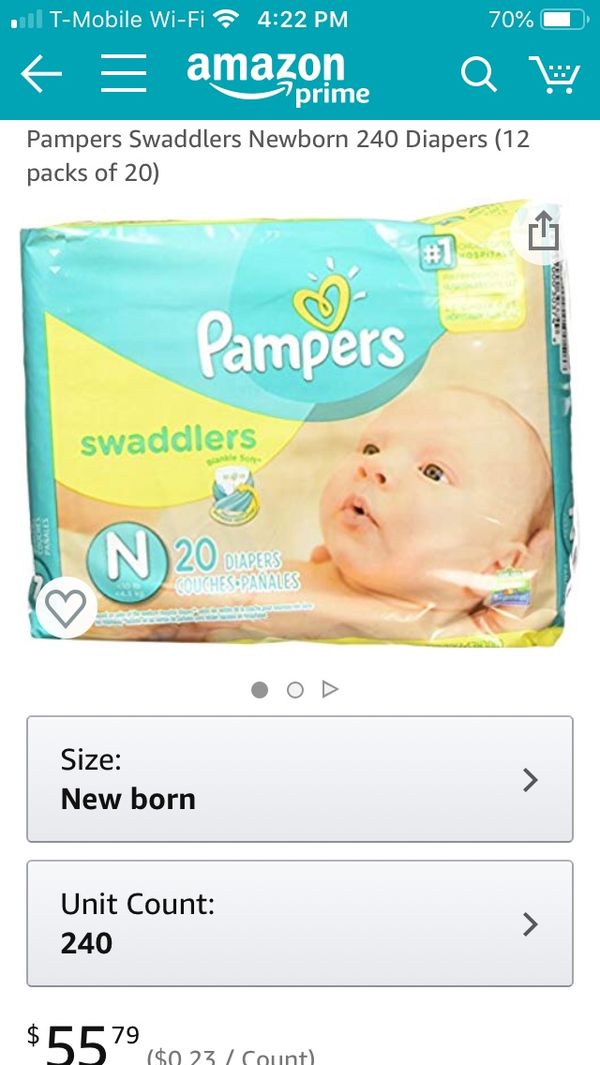
Task: Go to the Amazon Prime home page
Action: pos(277,76)
